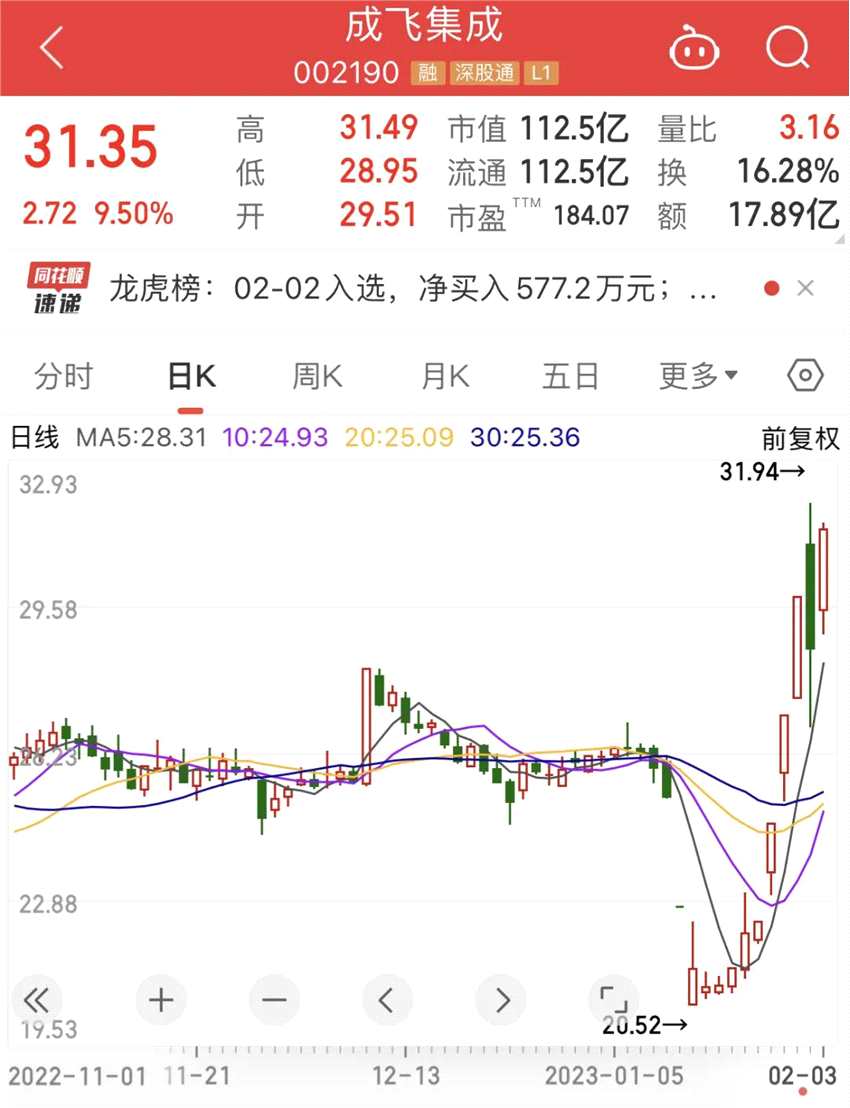Viewport: 850px width, 1108px height.
Task: Switch to the 五日 view
Action: coord(571,377)
